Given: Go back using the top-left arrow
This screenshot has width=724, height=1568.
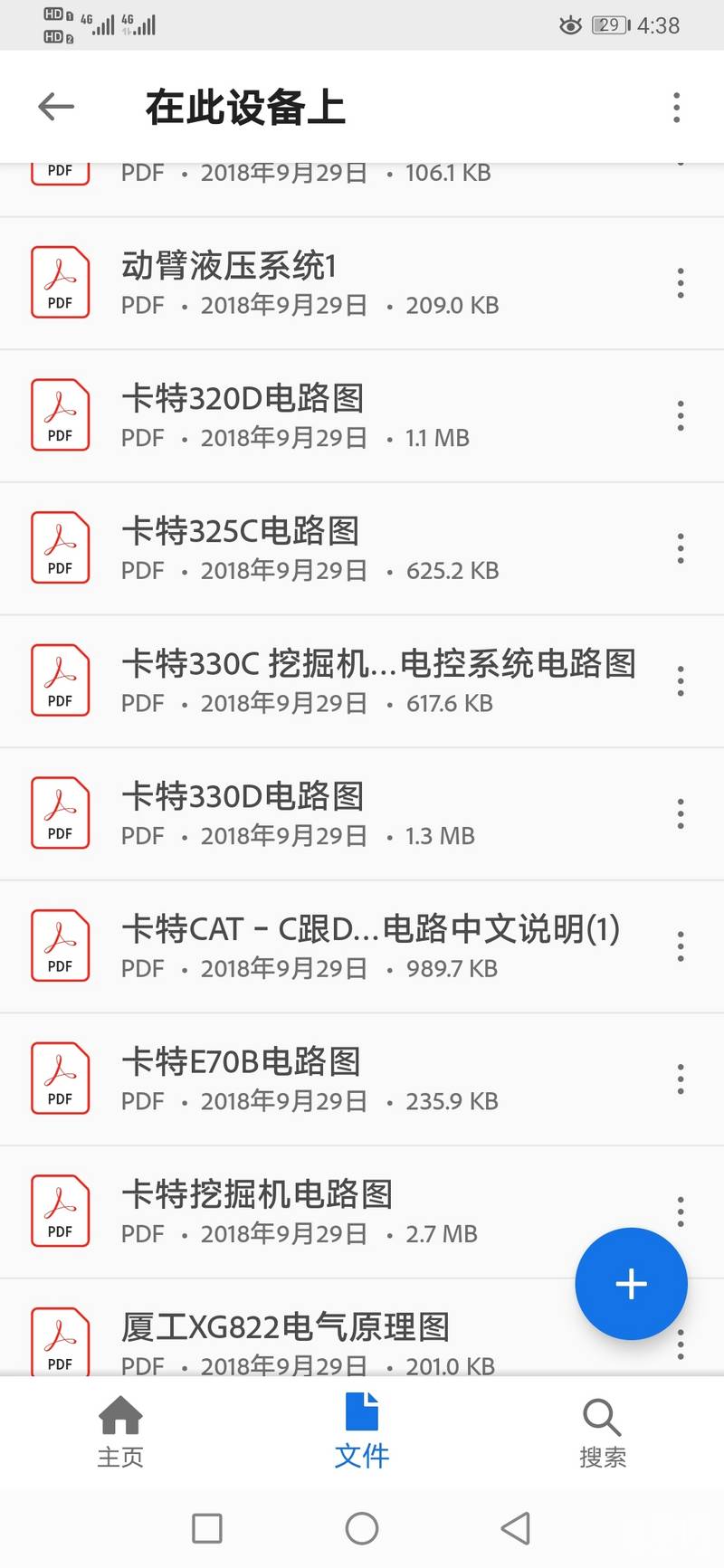Looking at the screenshot, I should tap(56, 107).
